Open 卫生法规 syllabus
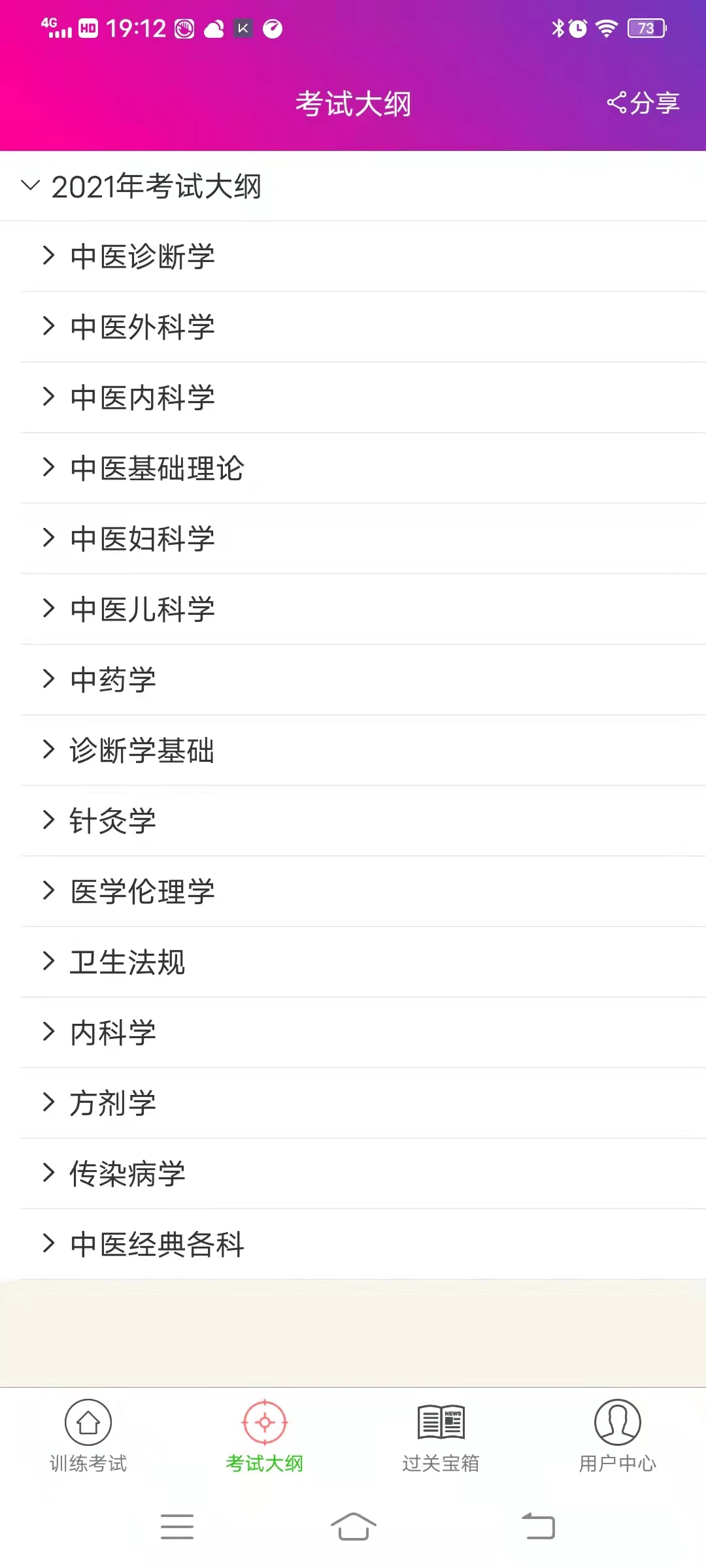Image resolution: width=706 pixels, height=1568 pixels. coord(127,962)
